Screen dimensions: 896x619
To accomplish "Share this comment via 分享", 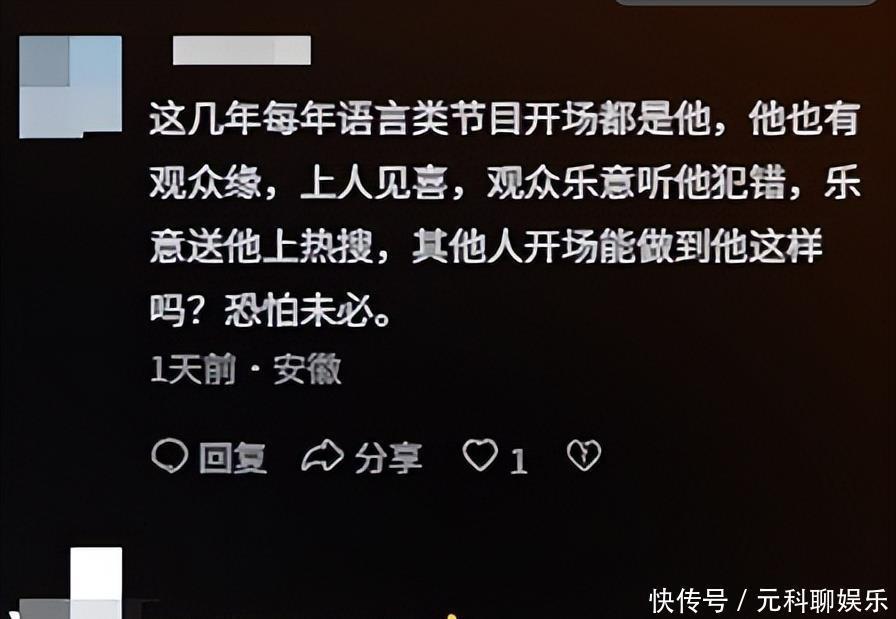I will (362, 457).
